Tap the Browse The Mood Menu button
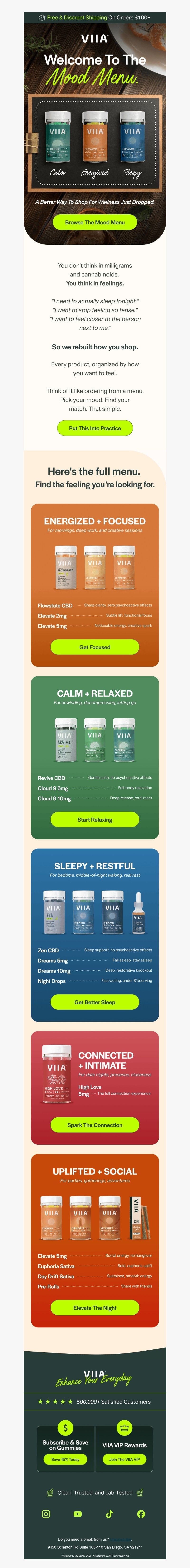190x1568 pixels. (x=95, y=222)
